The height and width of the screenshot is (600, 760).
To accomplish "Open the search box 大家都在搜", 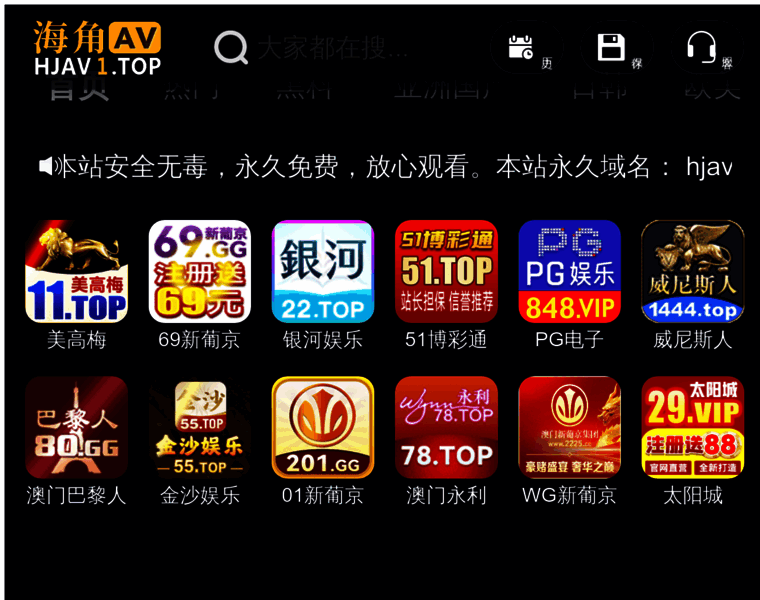I will (330, 47).
